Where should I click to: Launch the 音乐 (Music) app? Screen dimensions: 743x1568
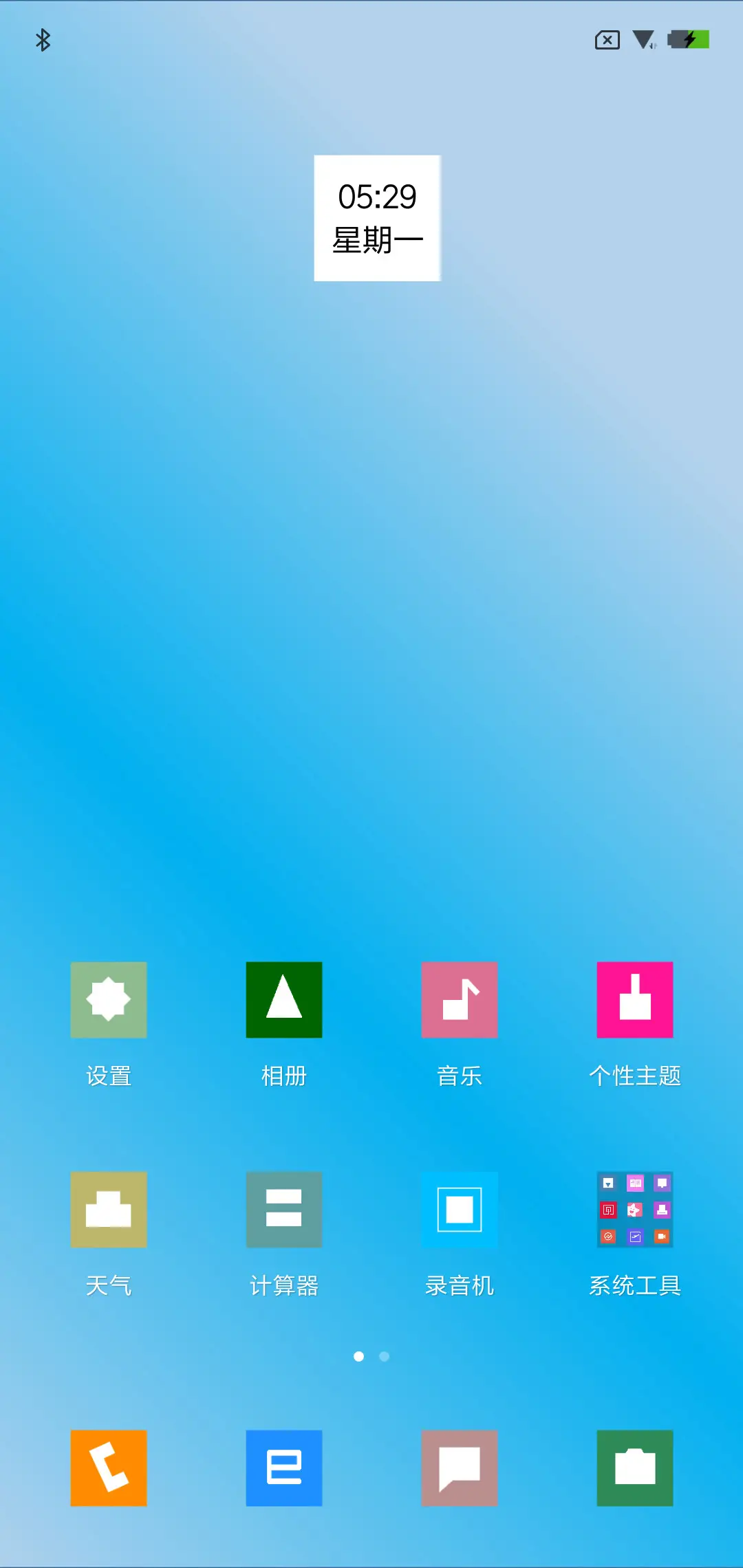459,999
